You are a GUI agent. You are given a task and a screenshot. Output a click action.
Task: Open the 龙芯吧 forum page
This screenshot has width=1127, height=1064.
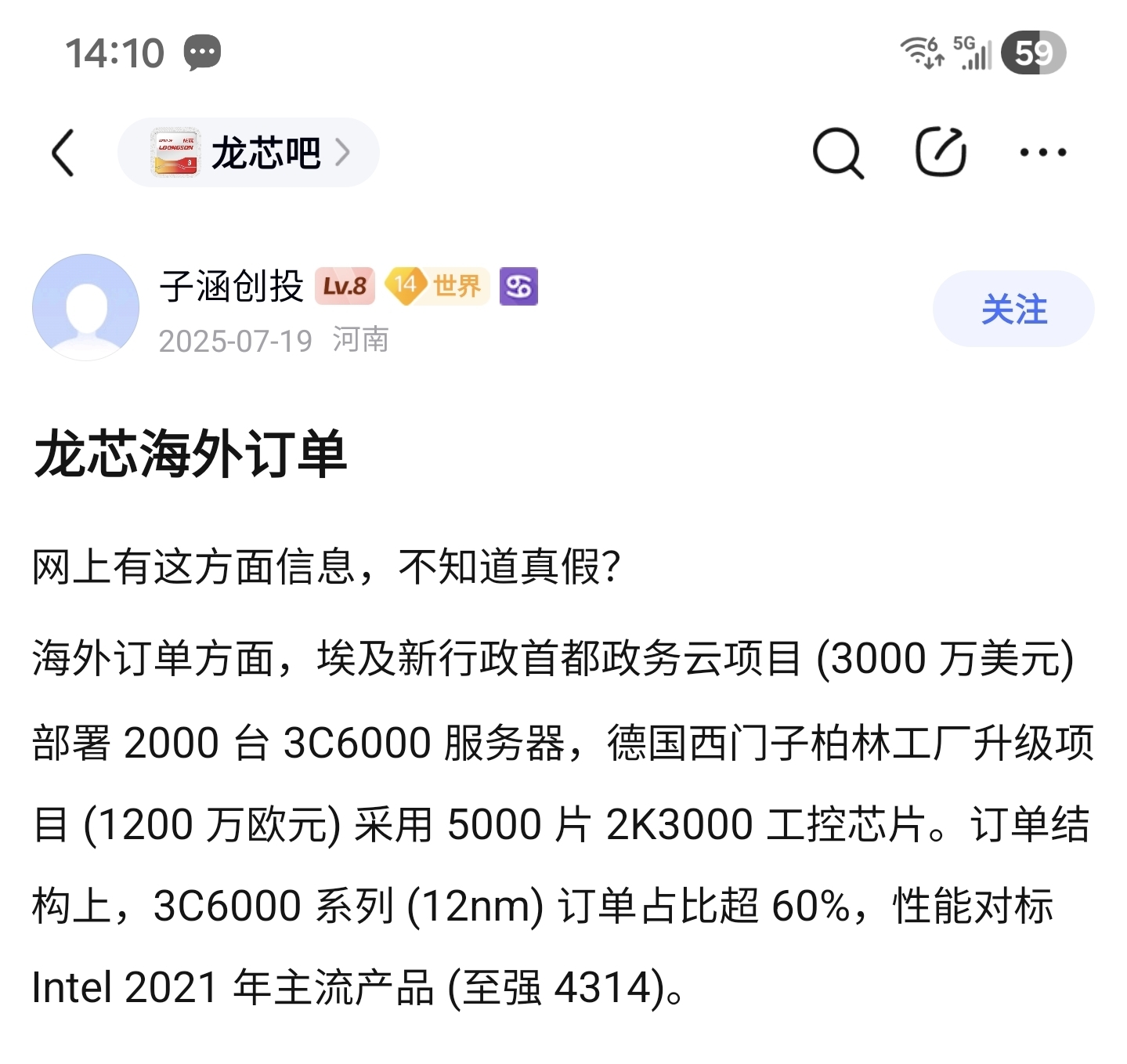click(249, 153)
